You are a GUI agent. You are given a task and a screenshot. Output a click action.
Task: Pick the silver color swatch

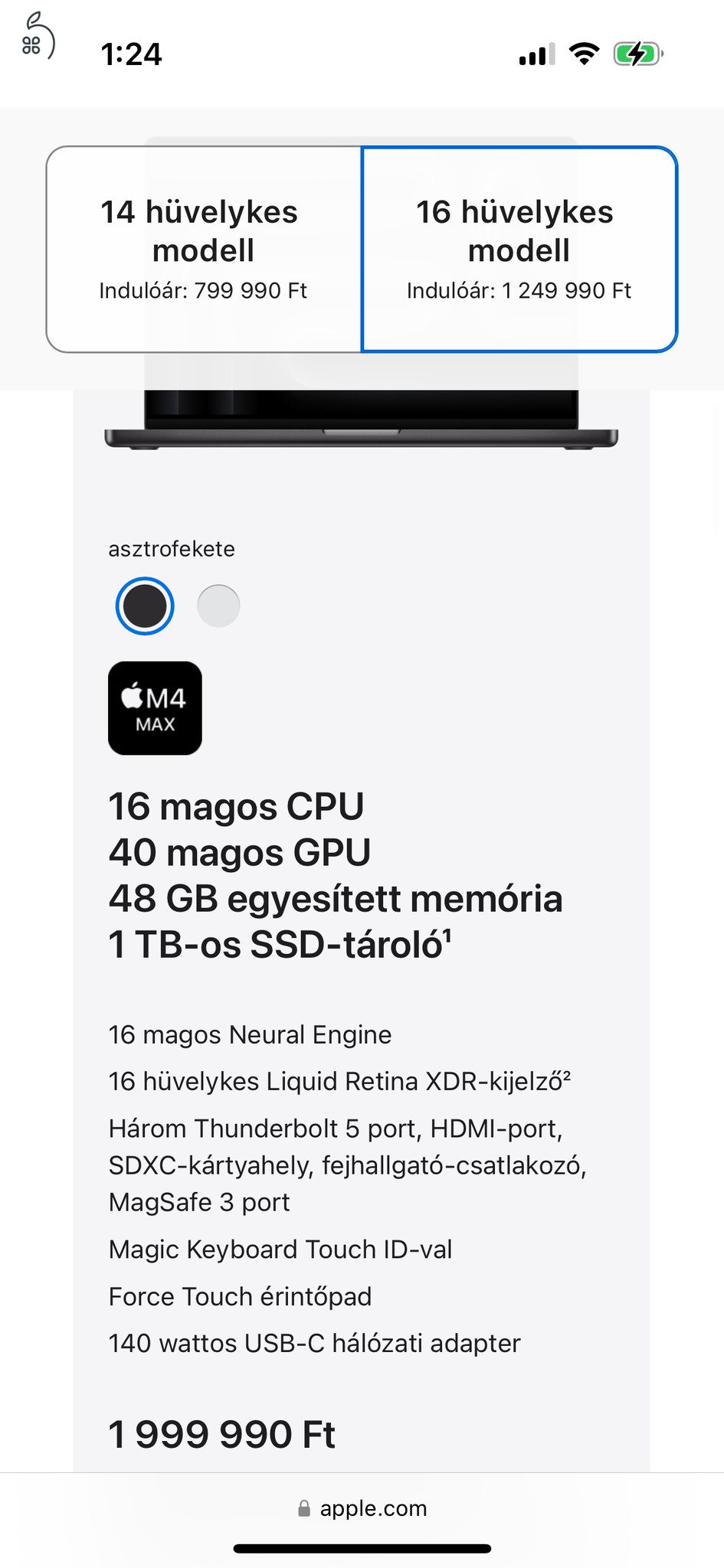tap(218, 606)
